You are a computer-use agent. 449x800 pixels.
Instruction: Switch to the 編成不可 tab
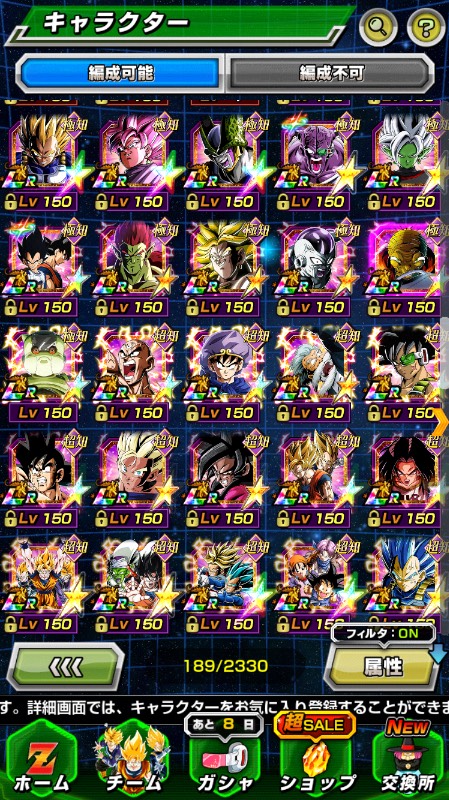pos(330,73)
